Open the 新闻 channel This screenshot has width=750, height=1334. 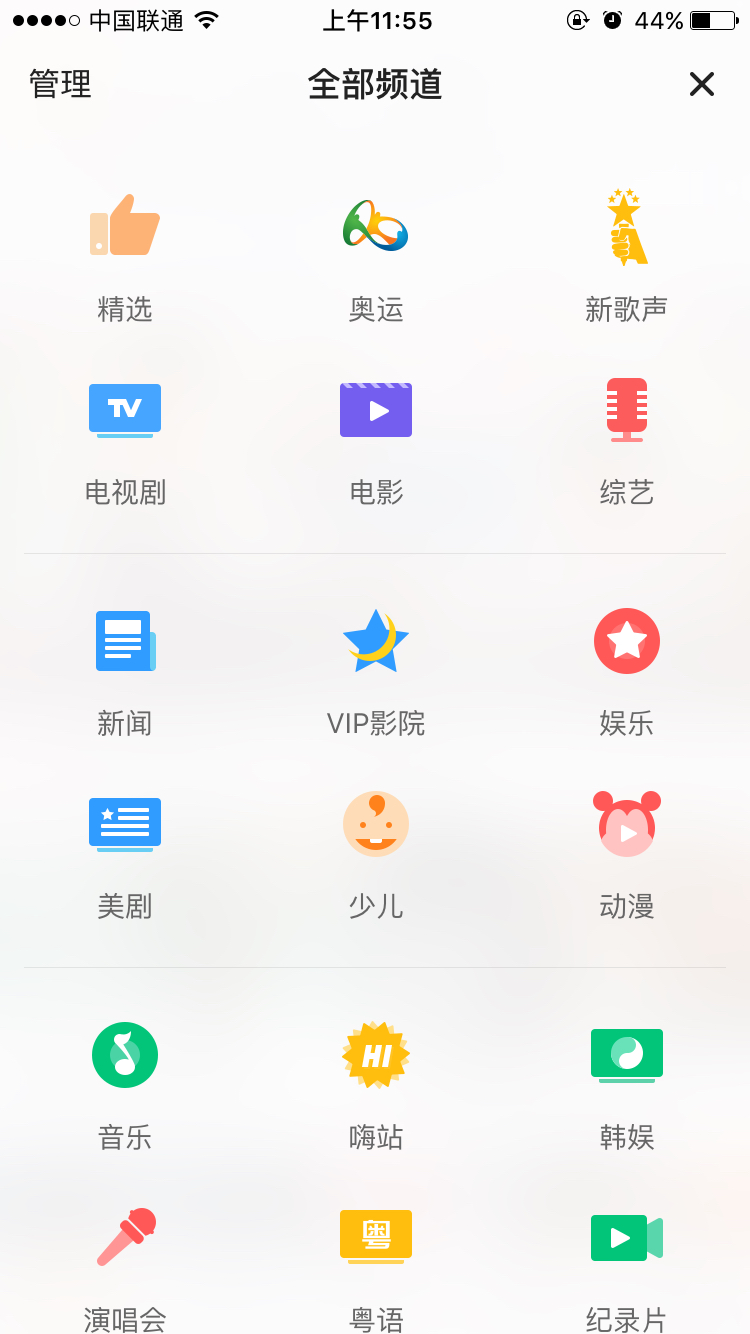pyautogui.click(x=125, y=673)
